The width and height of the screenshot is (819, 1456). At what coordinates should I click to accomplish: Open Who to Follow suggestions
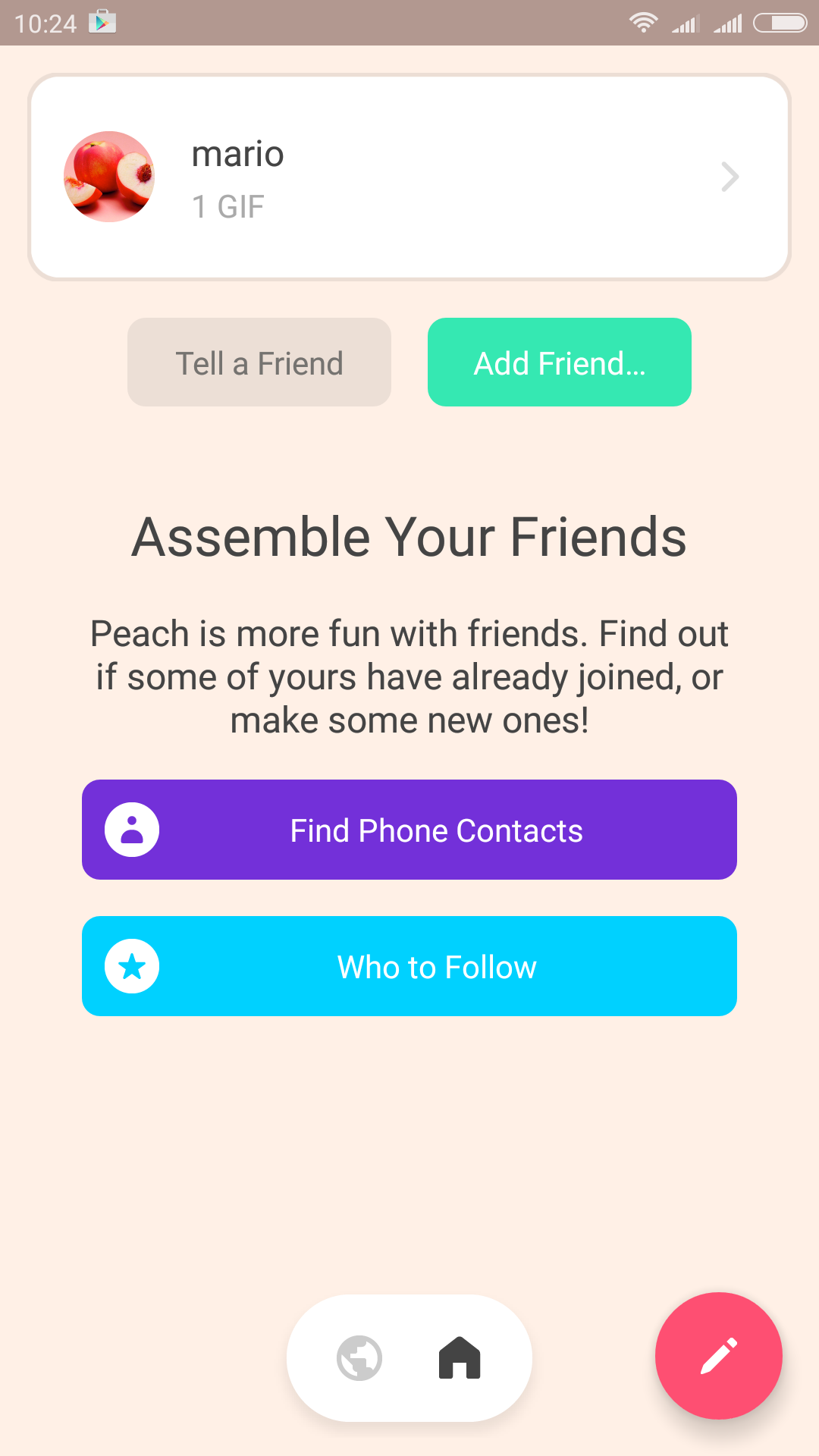[x=409, y=966]
